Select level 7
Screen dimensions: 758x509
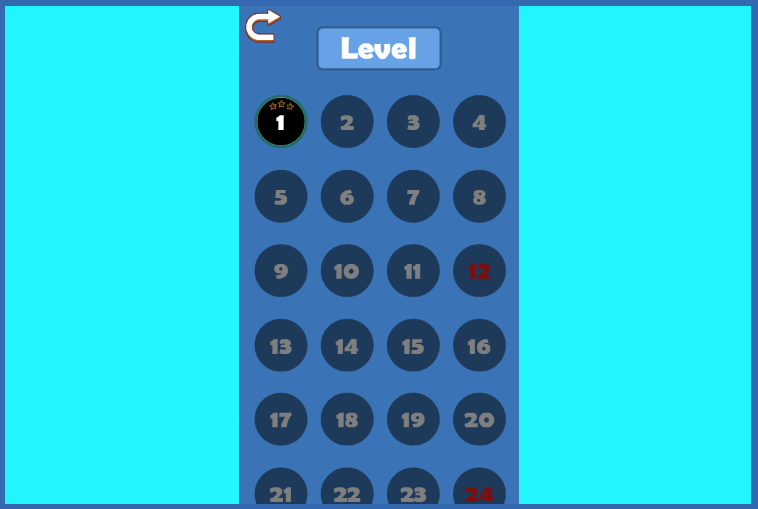[413, 196]
